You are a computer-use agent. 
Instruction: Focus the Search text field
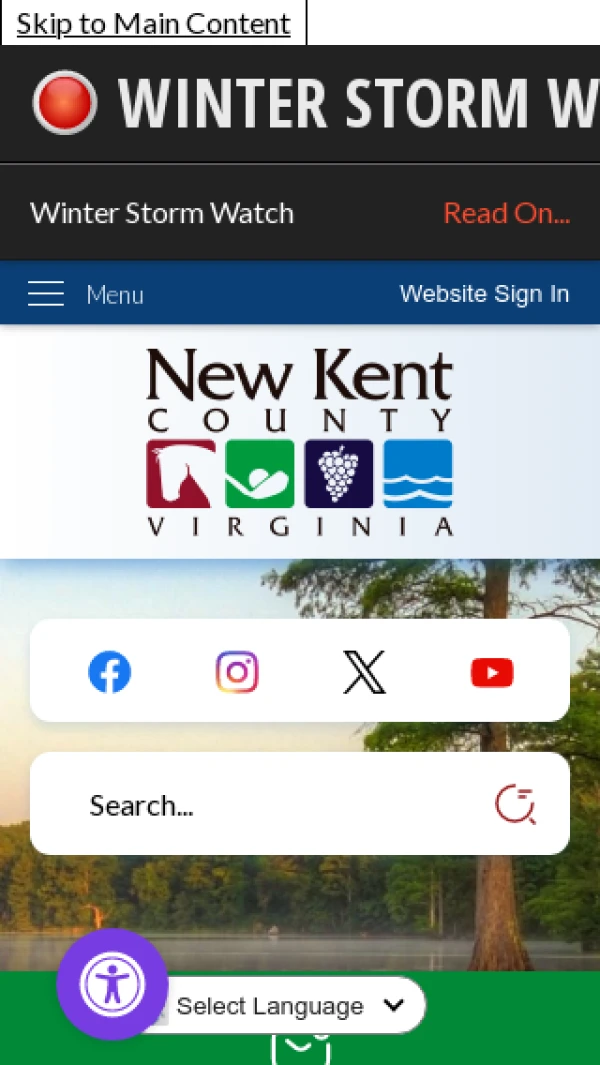(x=270, y=805)
